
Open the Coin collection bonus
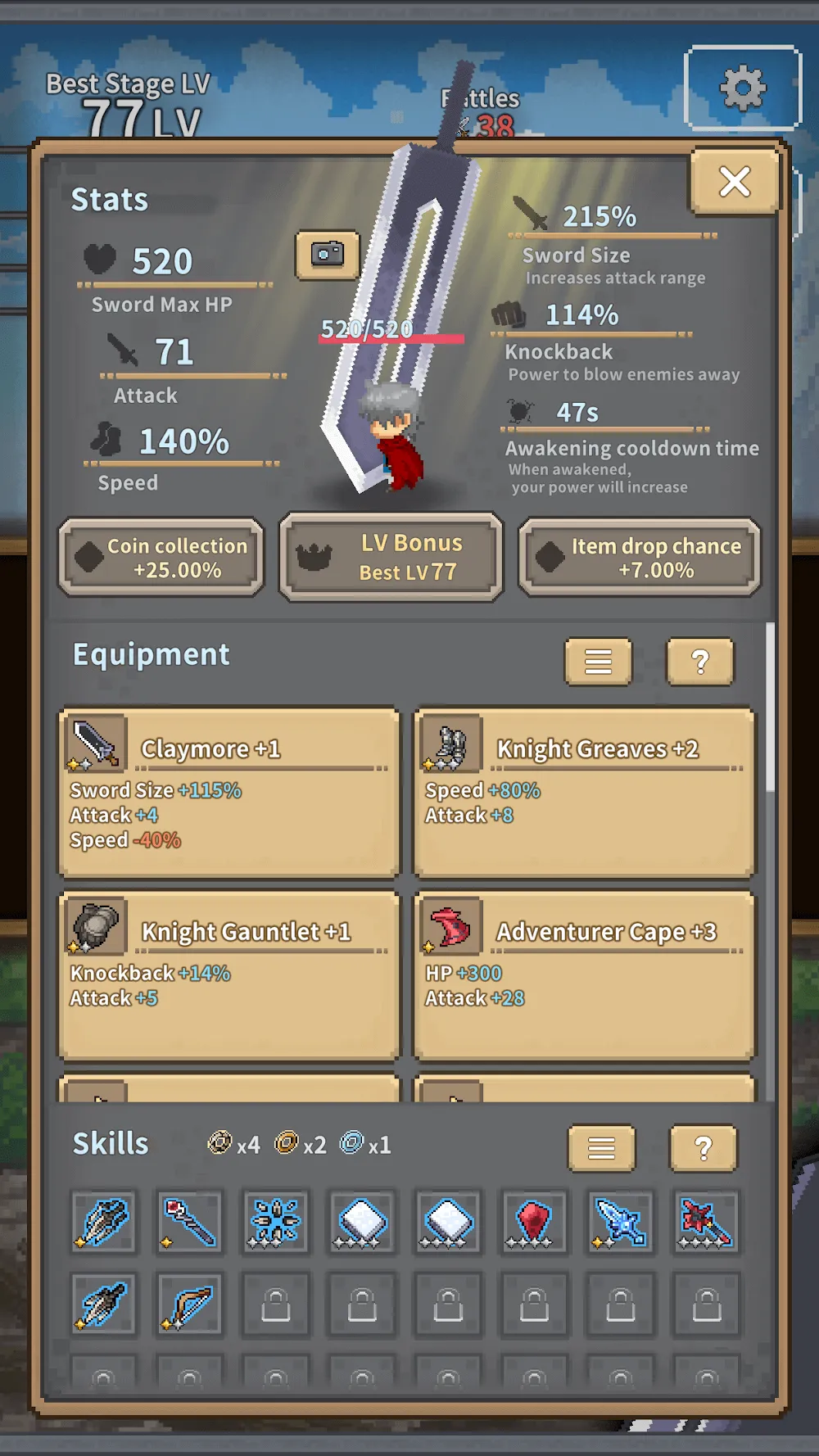point(161,558)
